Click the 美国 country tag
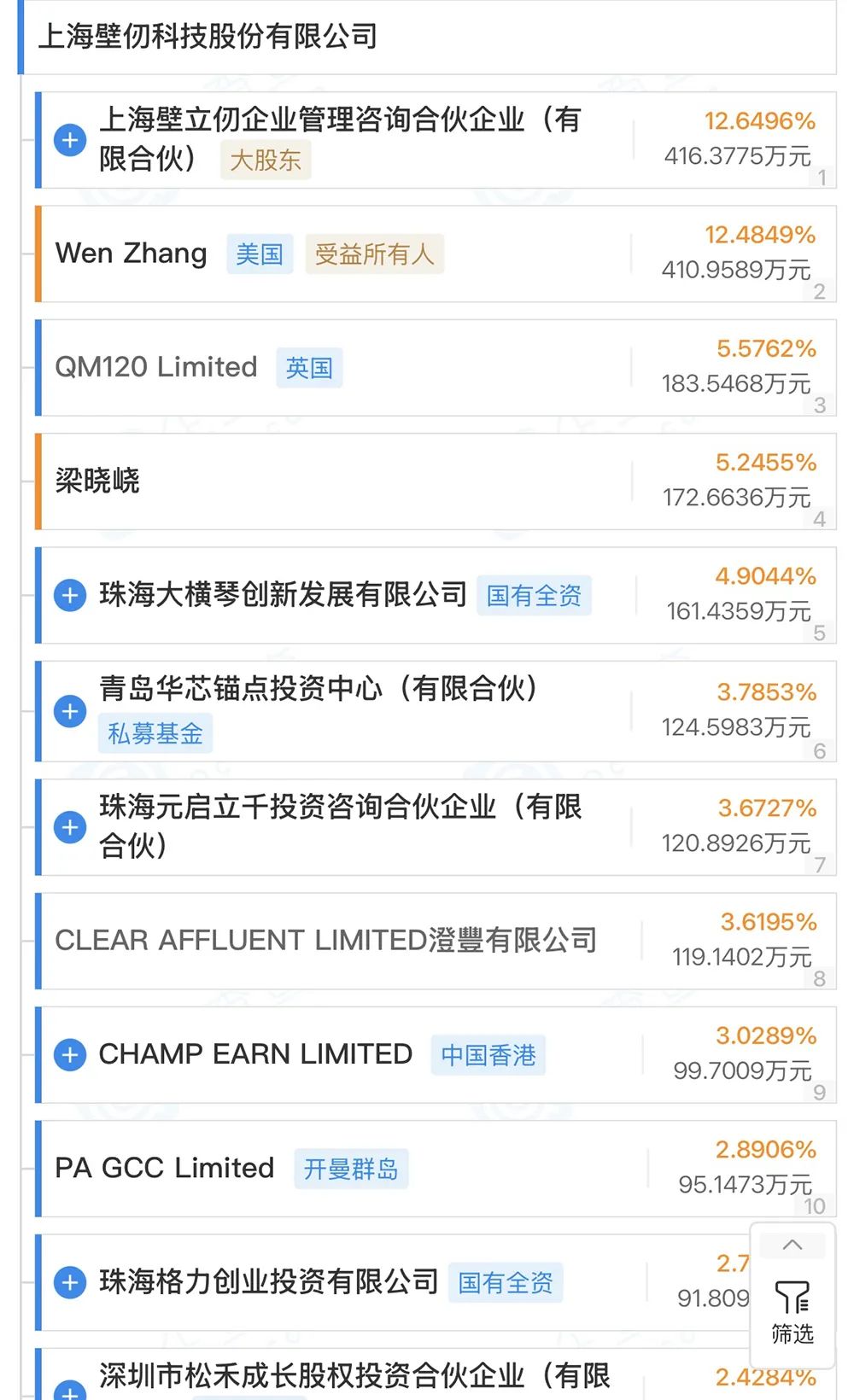 (260, 254)
